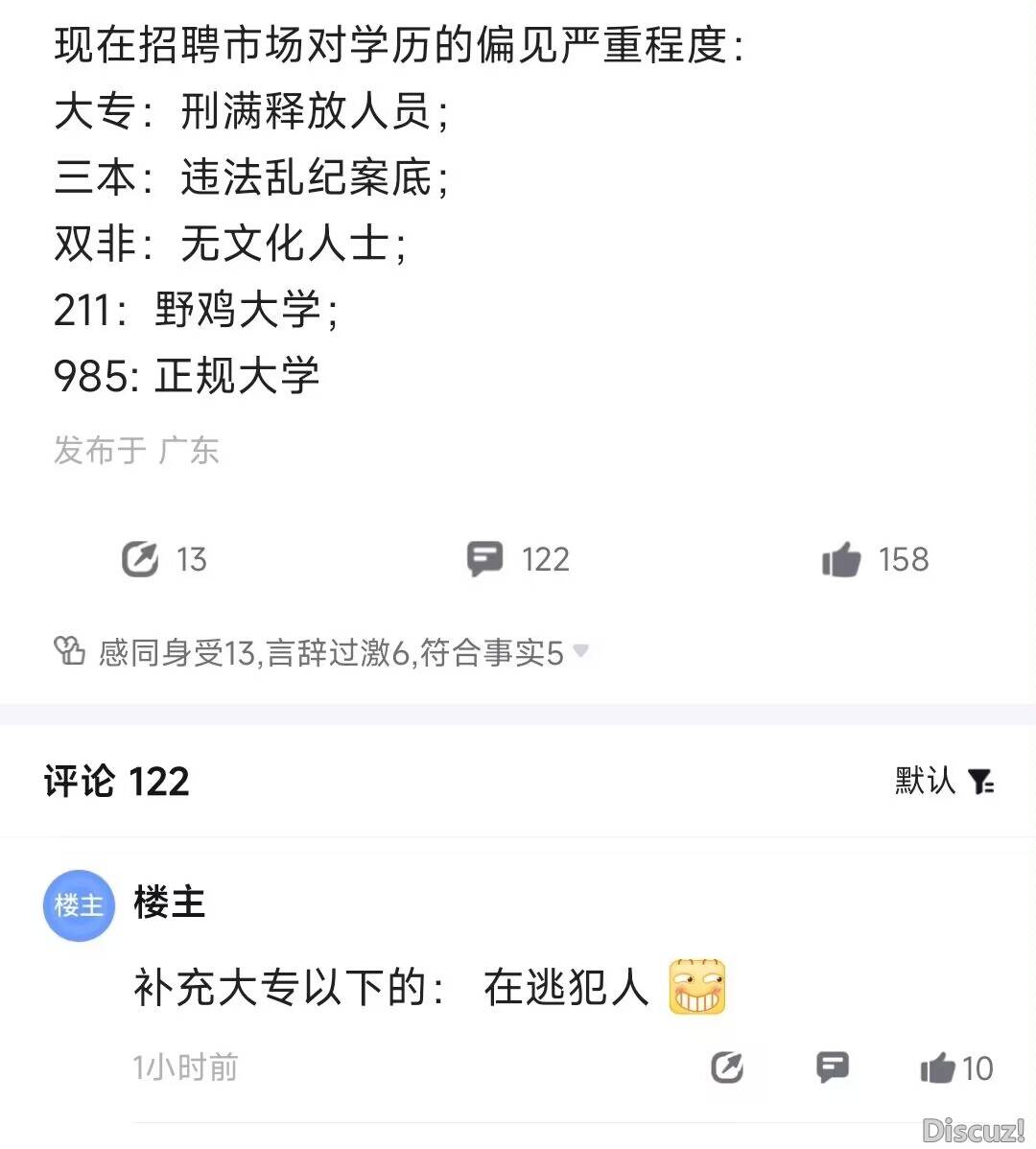Reply to 楼主's comment
Image resolution: width=1036 pixels, height=1149 pixels.
coord(832,1067)
